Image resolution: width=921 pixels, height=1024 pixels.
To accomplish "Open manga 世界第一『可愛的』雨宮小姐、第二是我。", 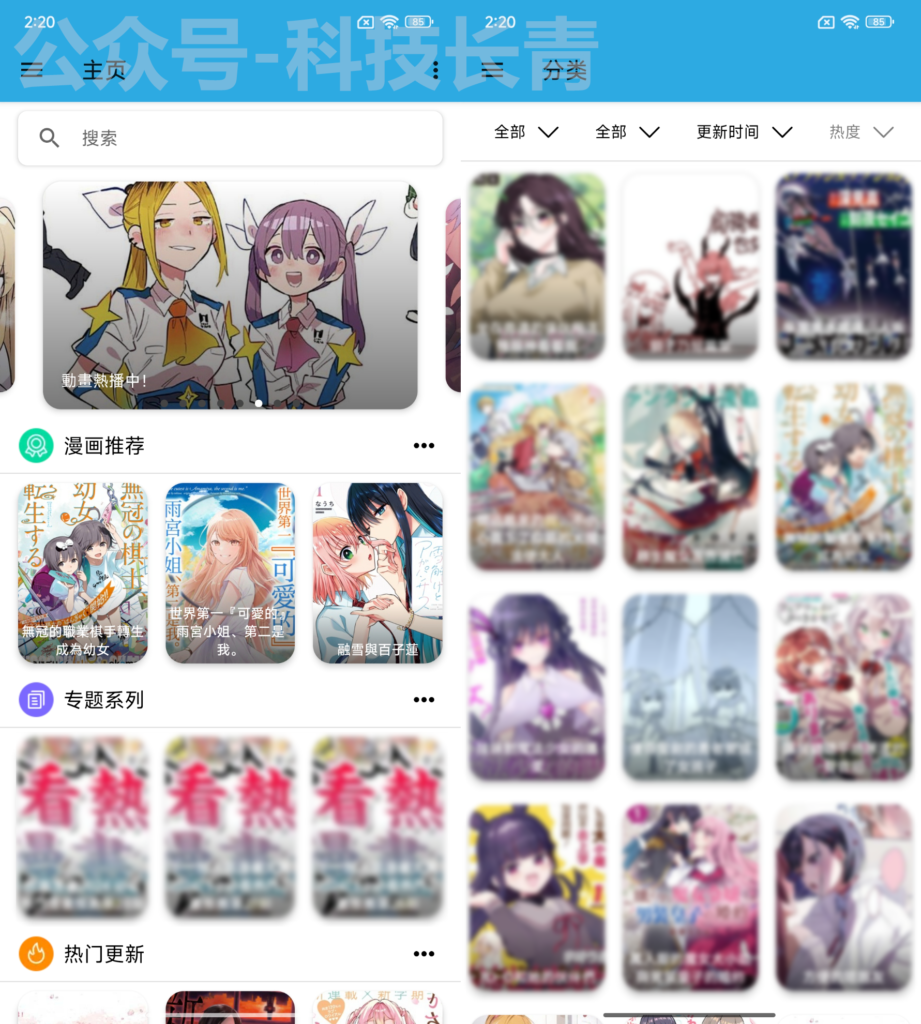I will [230, 573].
